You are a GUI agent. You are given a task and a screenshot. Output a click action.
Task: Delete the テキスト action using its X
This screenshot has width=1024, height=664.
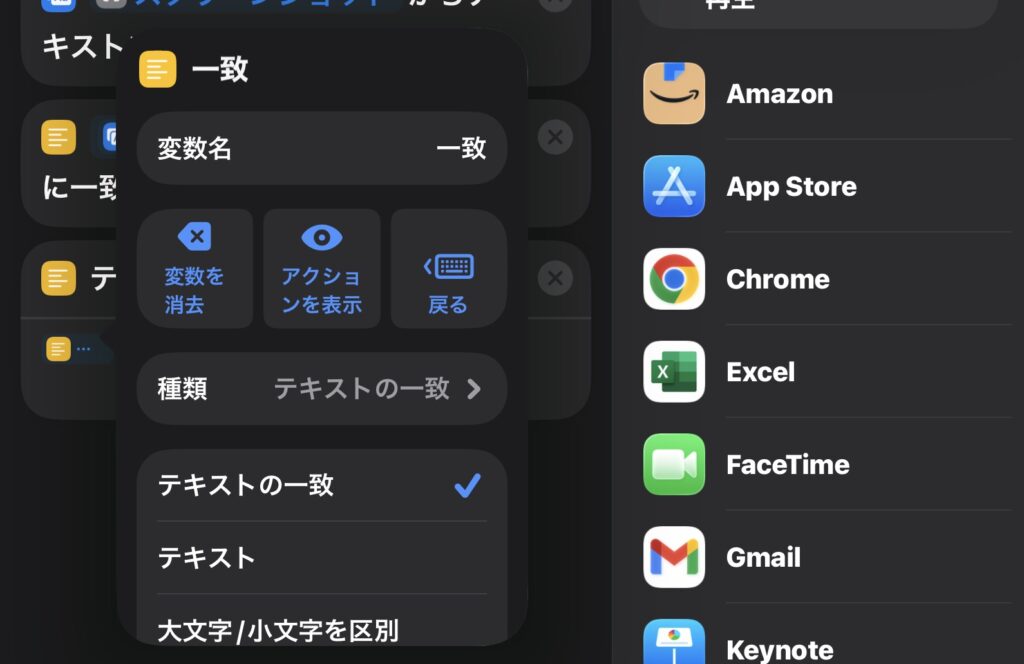point(555,277)
